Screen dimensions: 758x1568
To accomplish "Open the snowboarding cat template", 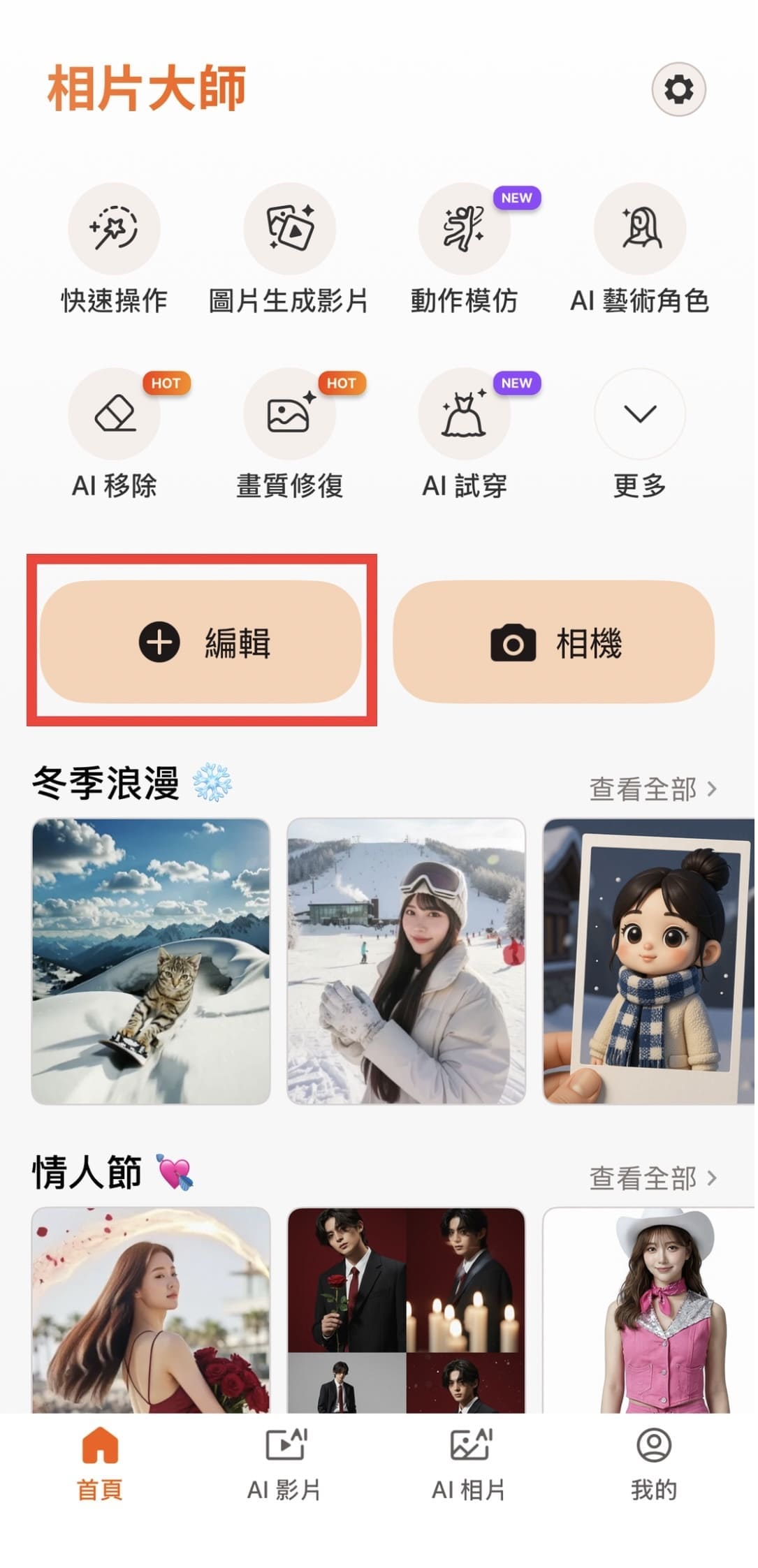I will pos(151,961).
